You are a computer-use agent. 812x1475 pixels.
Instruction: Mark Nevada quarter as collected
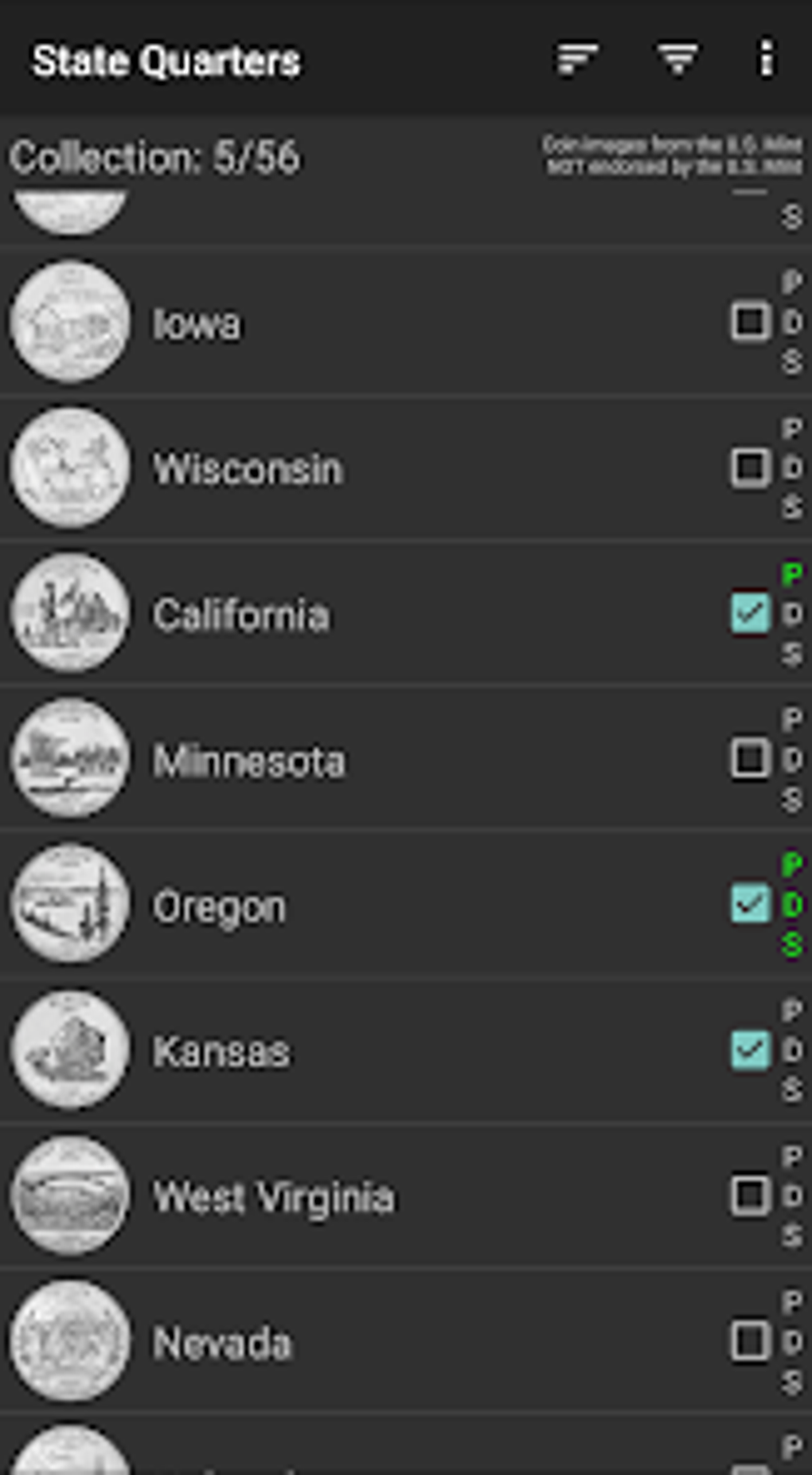[750, 1341]
